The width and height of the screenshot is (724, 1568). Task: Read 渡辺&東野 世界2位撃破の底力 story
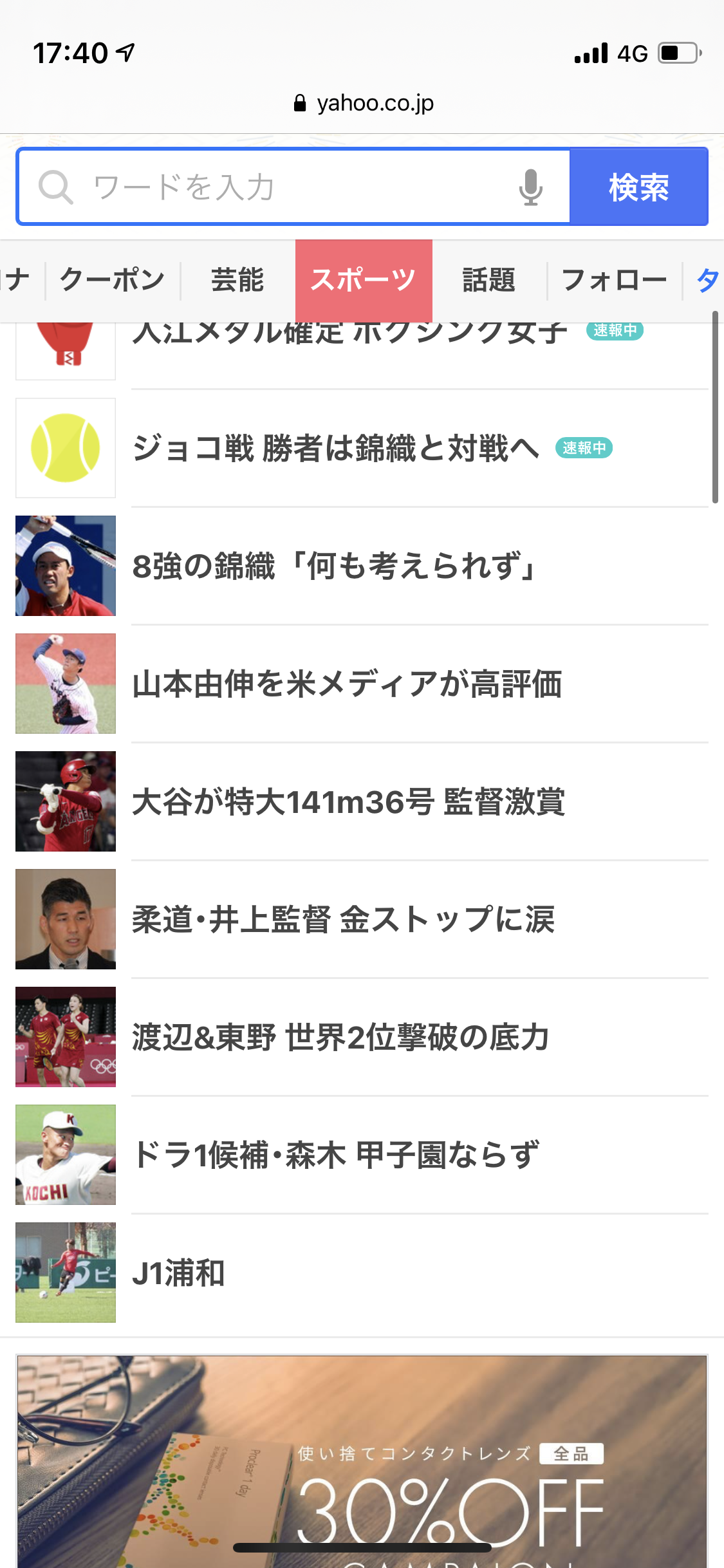(340, 1037)
